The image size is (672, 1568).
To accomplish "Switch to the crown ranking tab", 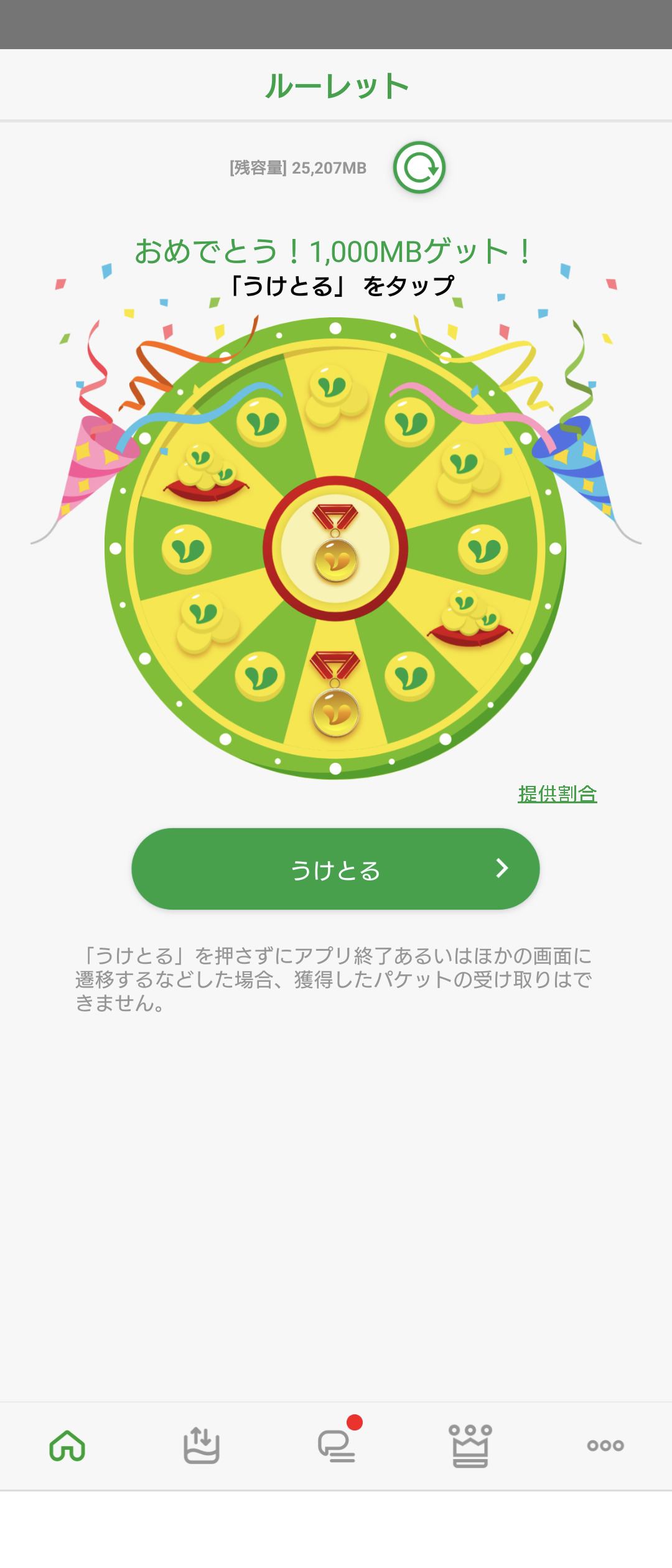I will click(x=470, y=1446).
